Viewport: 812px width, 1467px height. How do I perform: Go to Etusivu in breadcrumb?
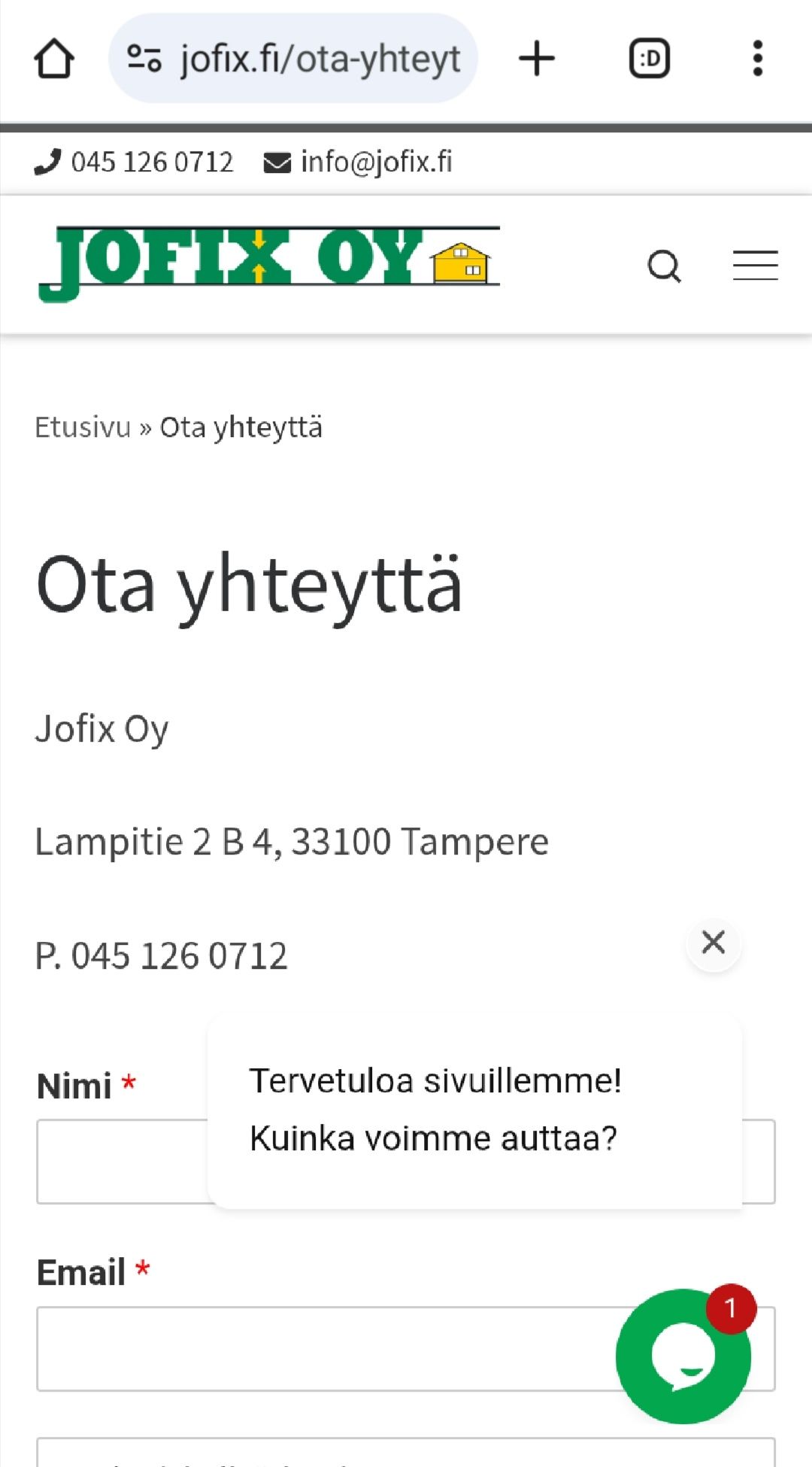(x=83, y=427)
